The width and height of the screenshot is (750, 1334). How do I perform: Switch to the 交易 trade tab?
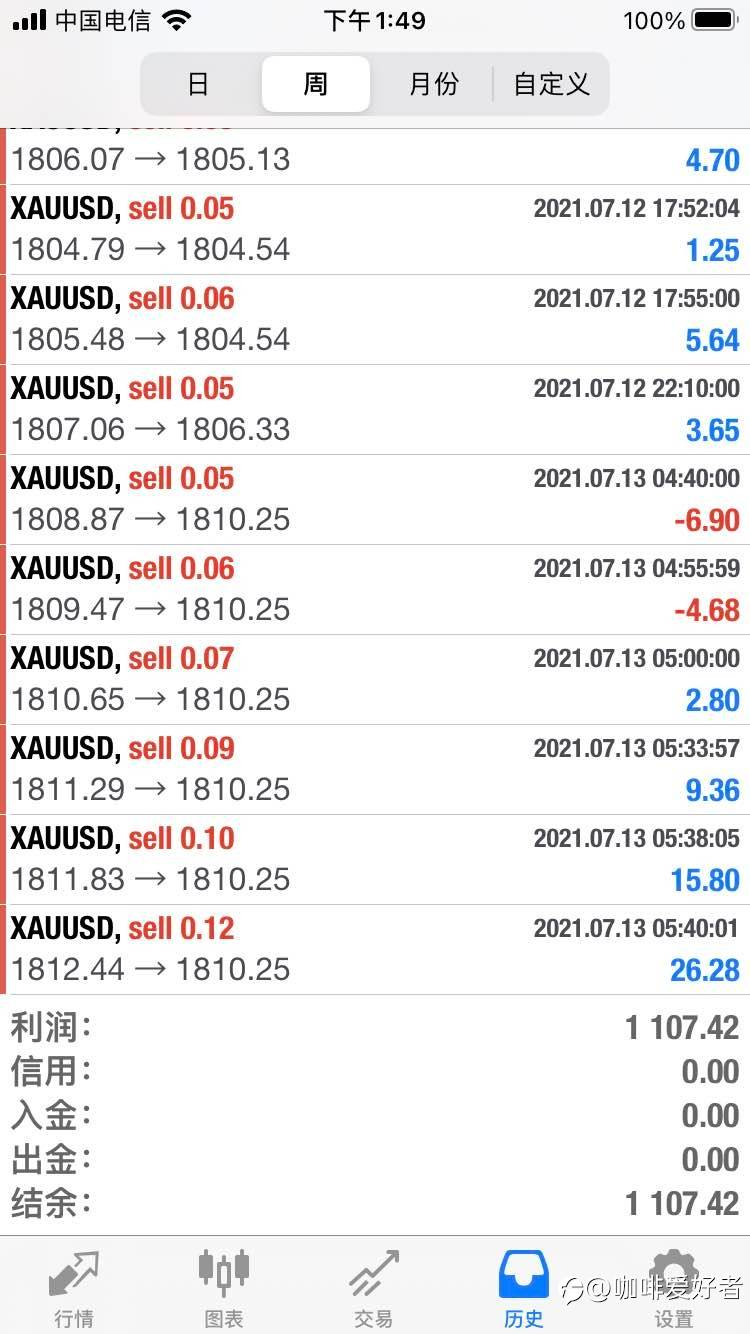tap(374, 1290)
